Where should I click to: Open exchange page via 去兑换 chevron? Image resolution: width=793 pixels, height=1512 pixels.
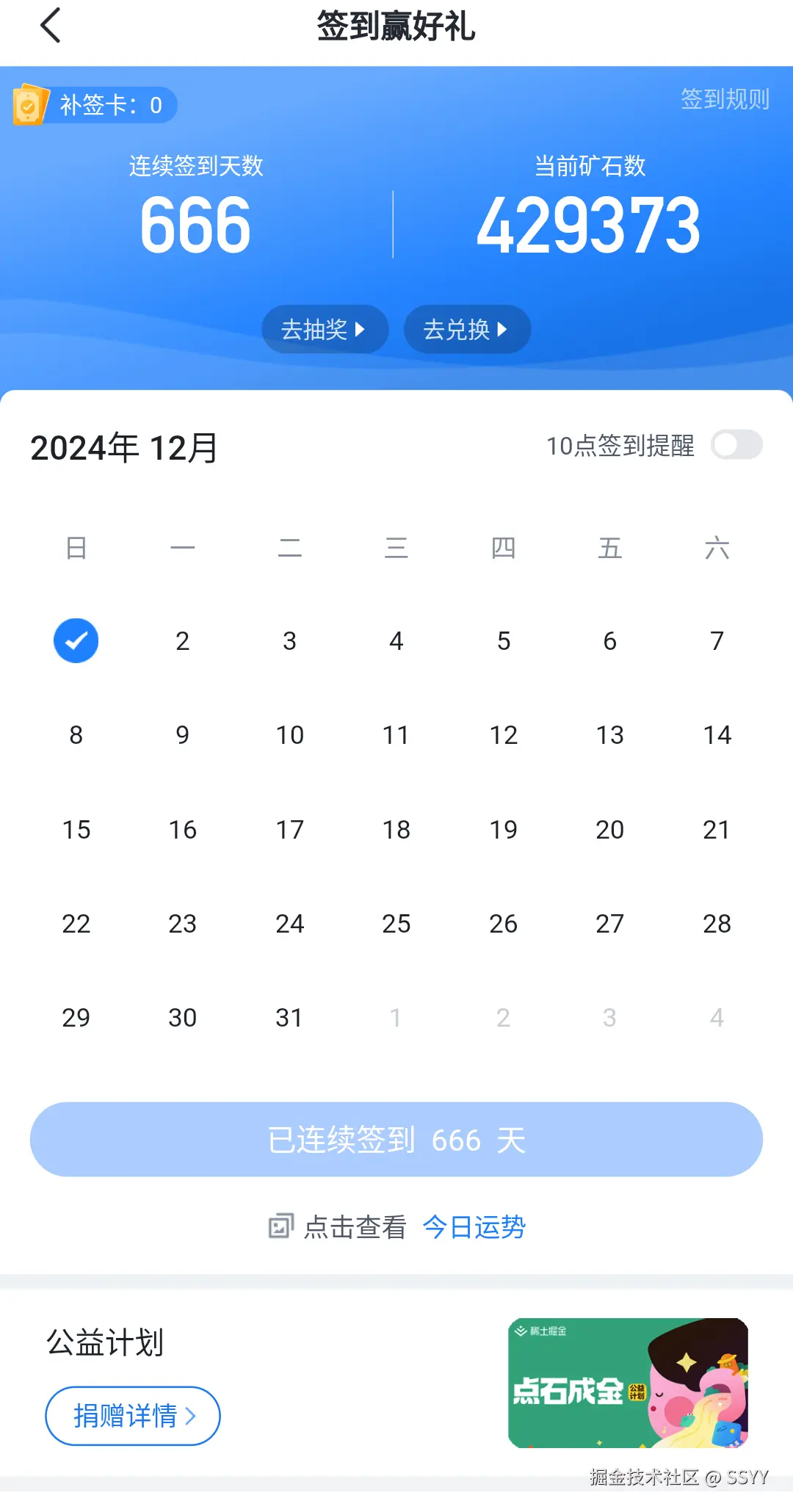coord(503,330)
